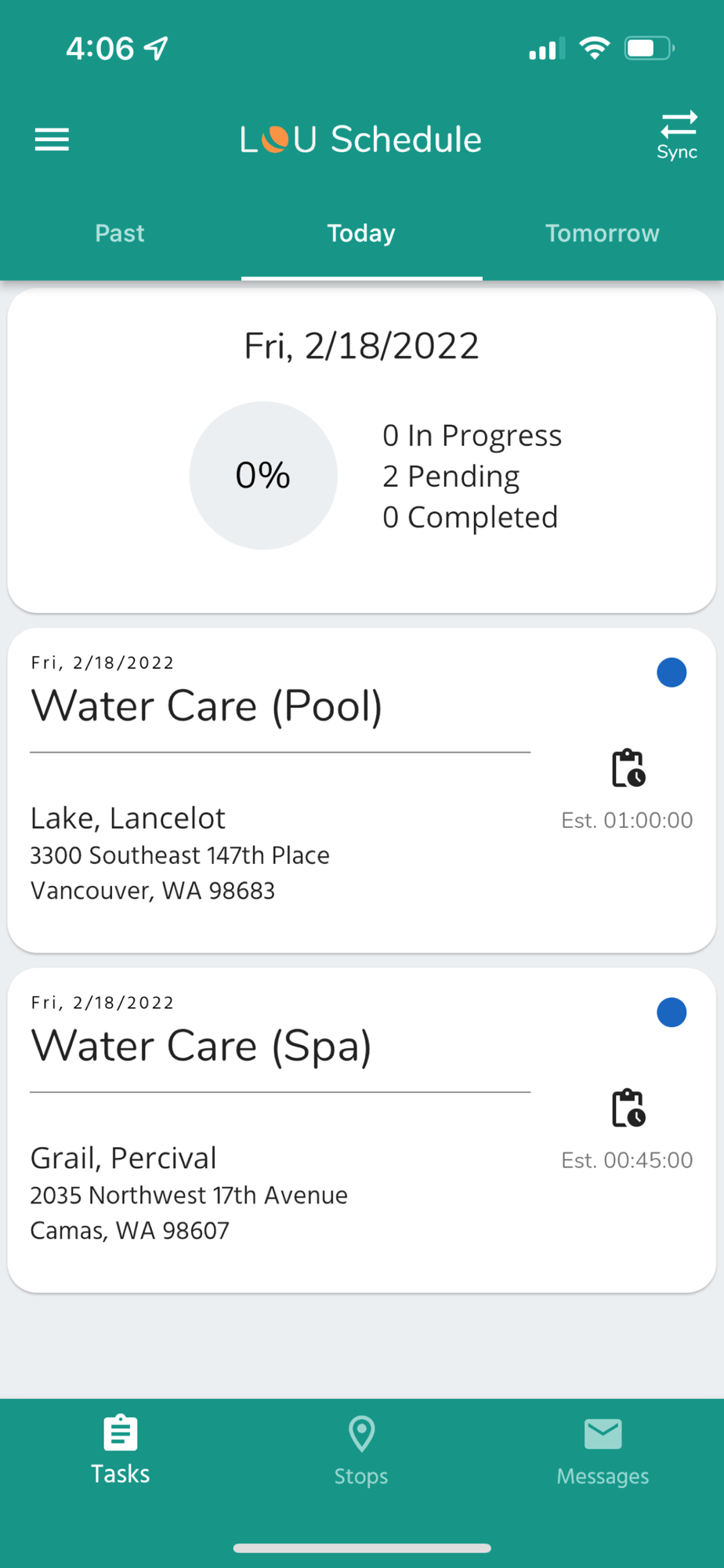Select the Today tab
The height and width of the screenshot is (1568, 724).
(x=361, y=233)
